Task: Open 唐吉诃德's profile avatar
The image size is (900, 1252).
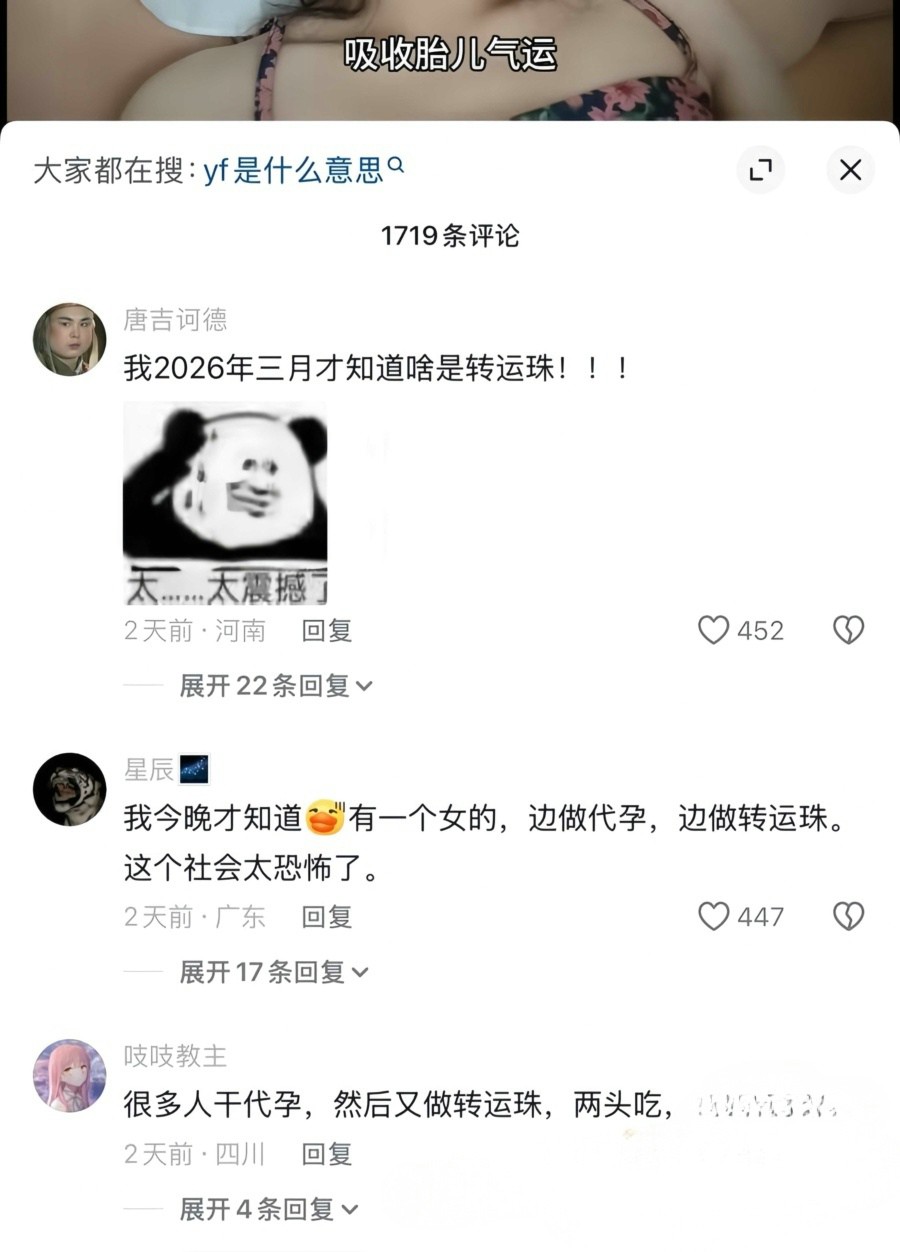Action: [x=70, y=340]
